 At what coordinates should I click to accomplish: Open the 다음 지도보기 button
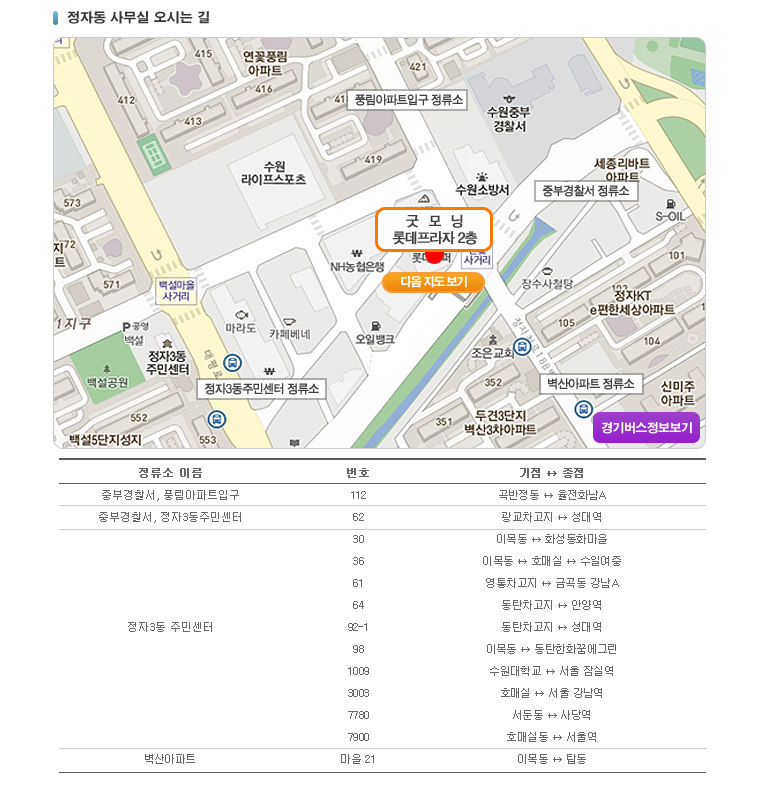[x=433, y=282]
